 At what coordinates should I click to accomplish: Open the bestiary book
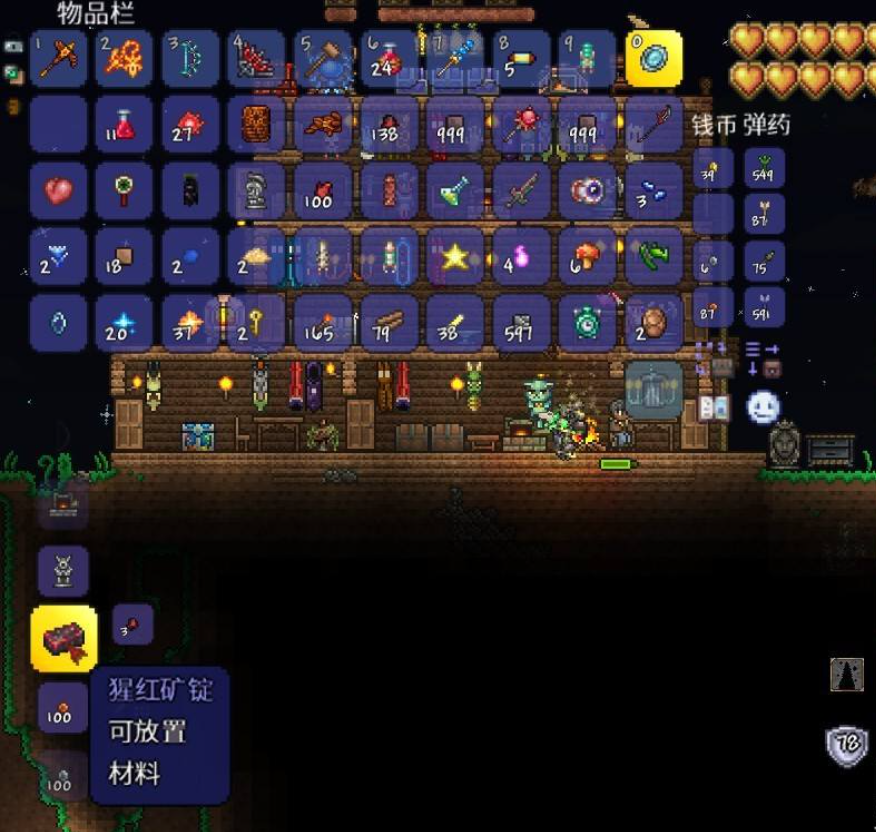[x=713, y=407]
